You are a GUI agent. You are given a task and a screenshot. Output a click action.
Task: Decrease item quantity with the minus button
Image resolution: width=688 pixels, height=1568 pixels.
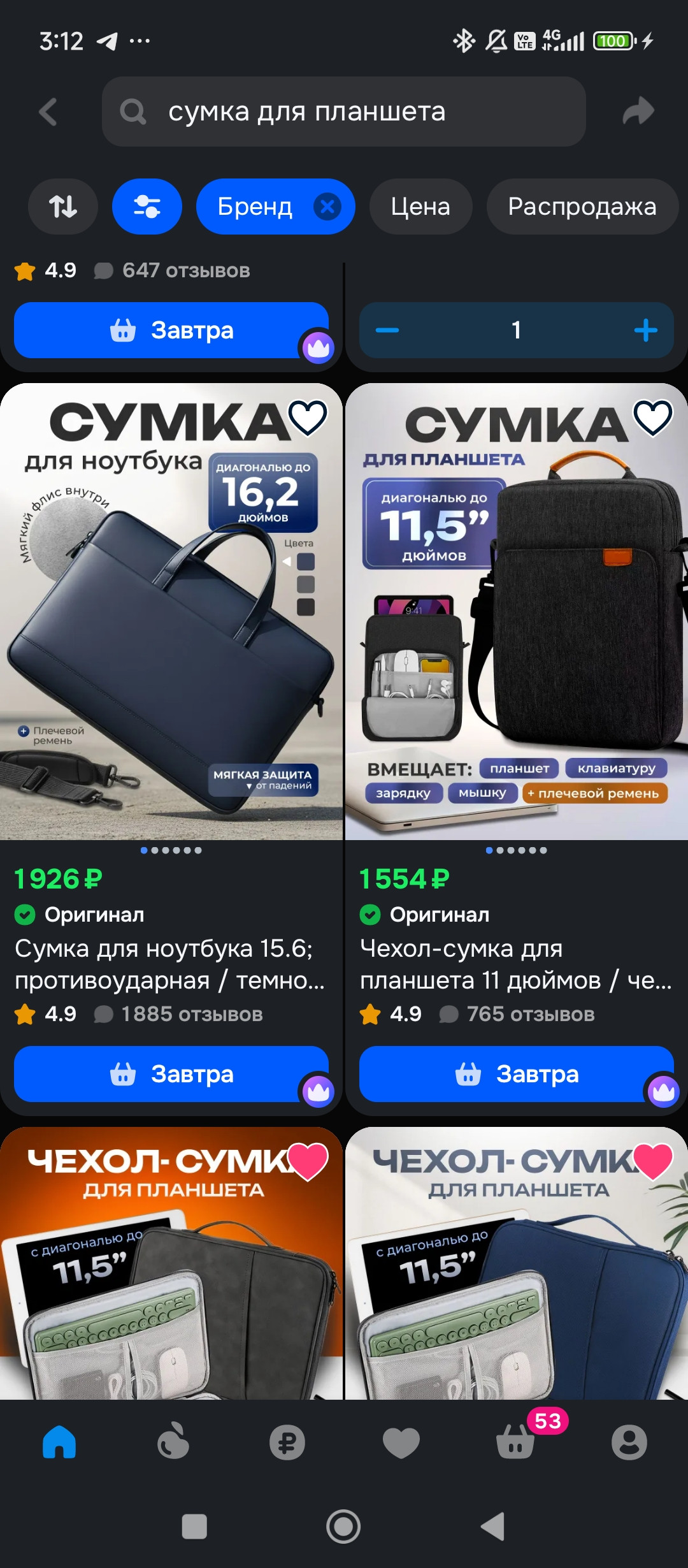pyautogui.click(x=387, y=330)
